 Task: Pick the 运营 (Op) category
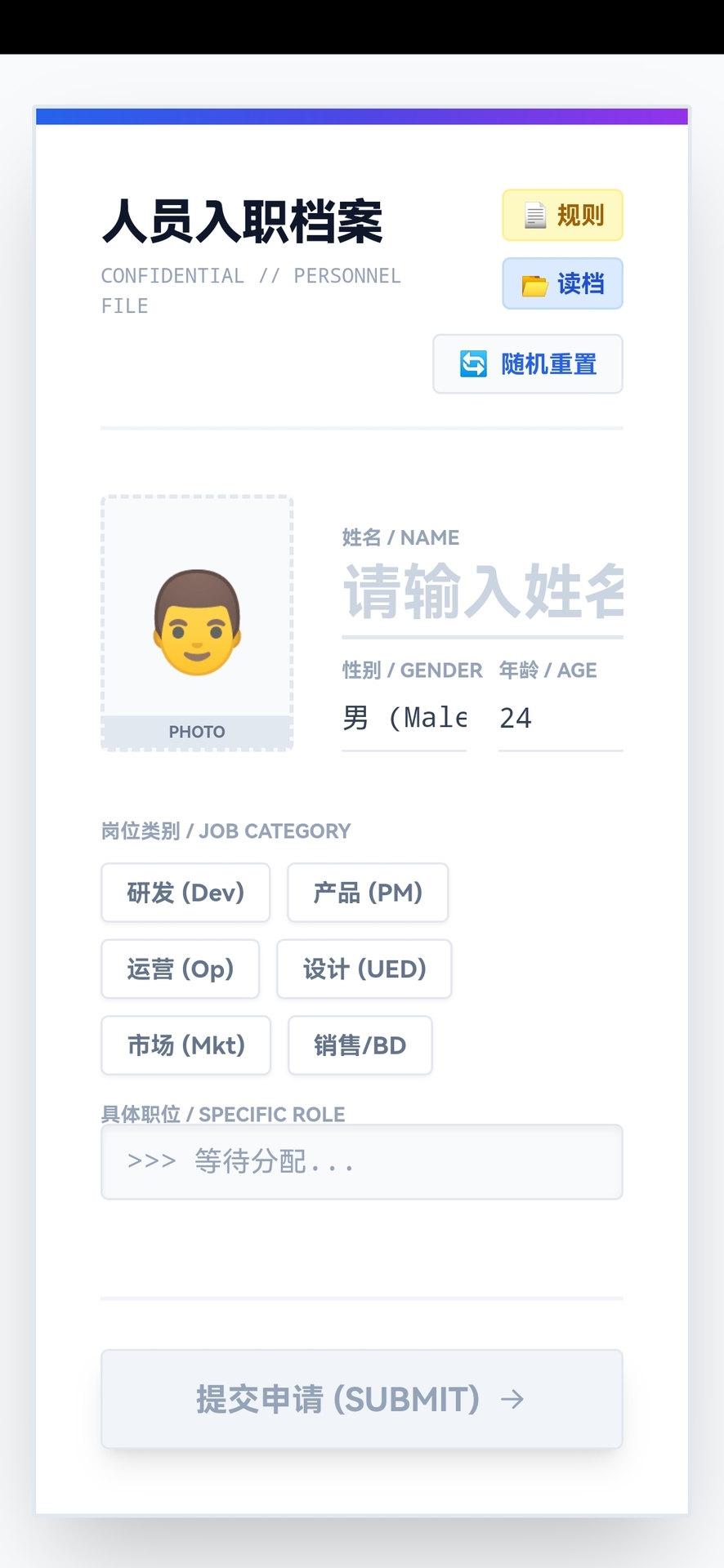(x=181, y=969)
